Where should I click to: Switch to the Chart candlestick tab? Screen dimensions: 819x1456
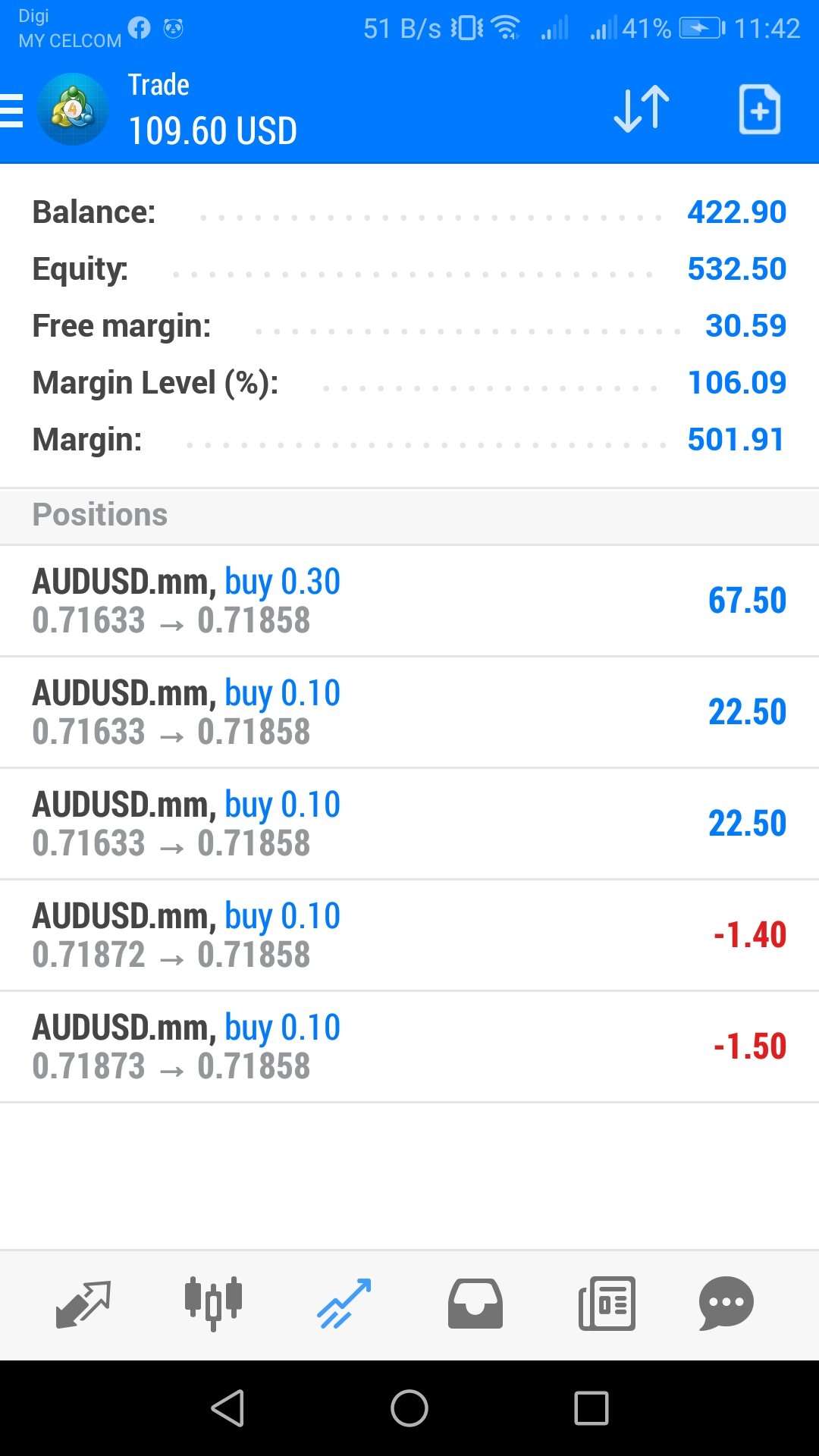click(x=213, y=1304)
